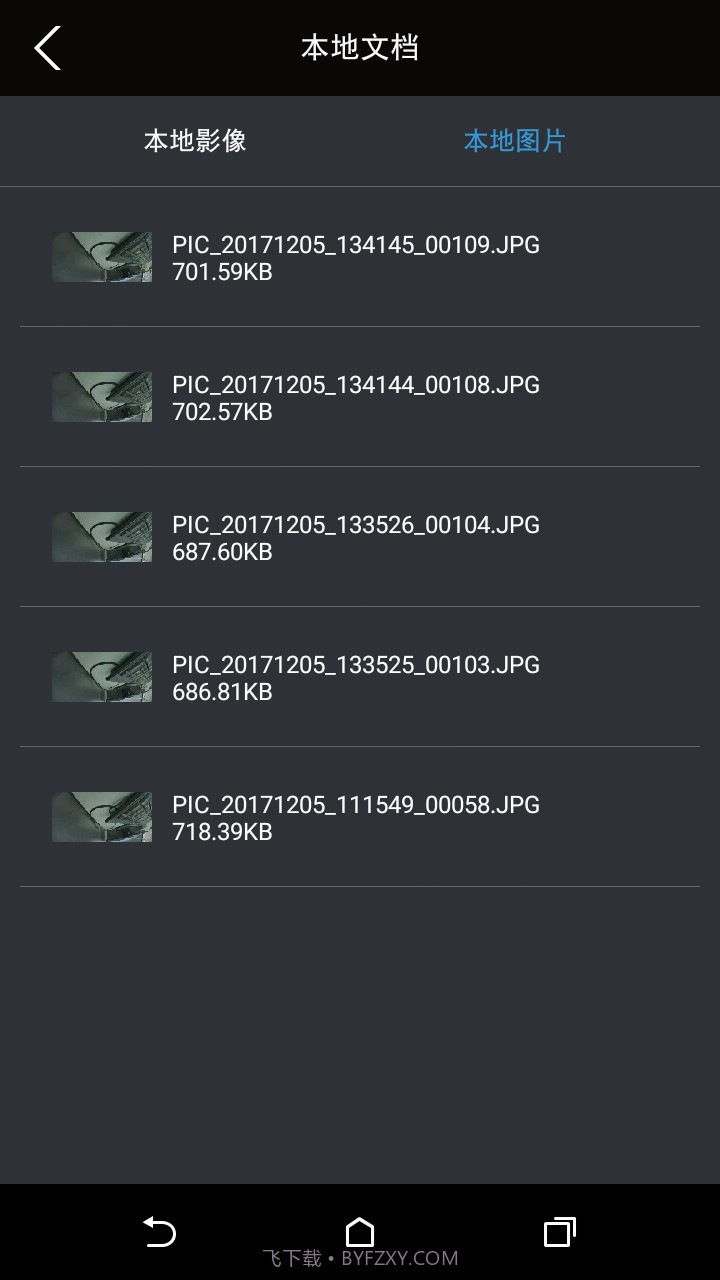Switch to the 本地影像 tab
720x1280 pixels.
pos(196,140)
